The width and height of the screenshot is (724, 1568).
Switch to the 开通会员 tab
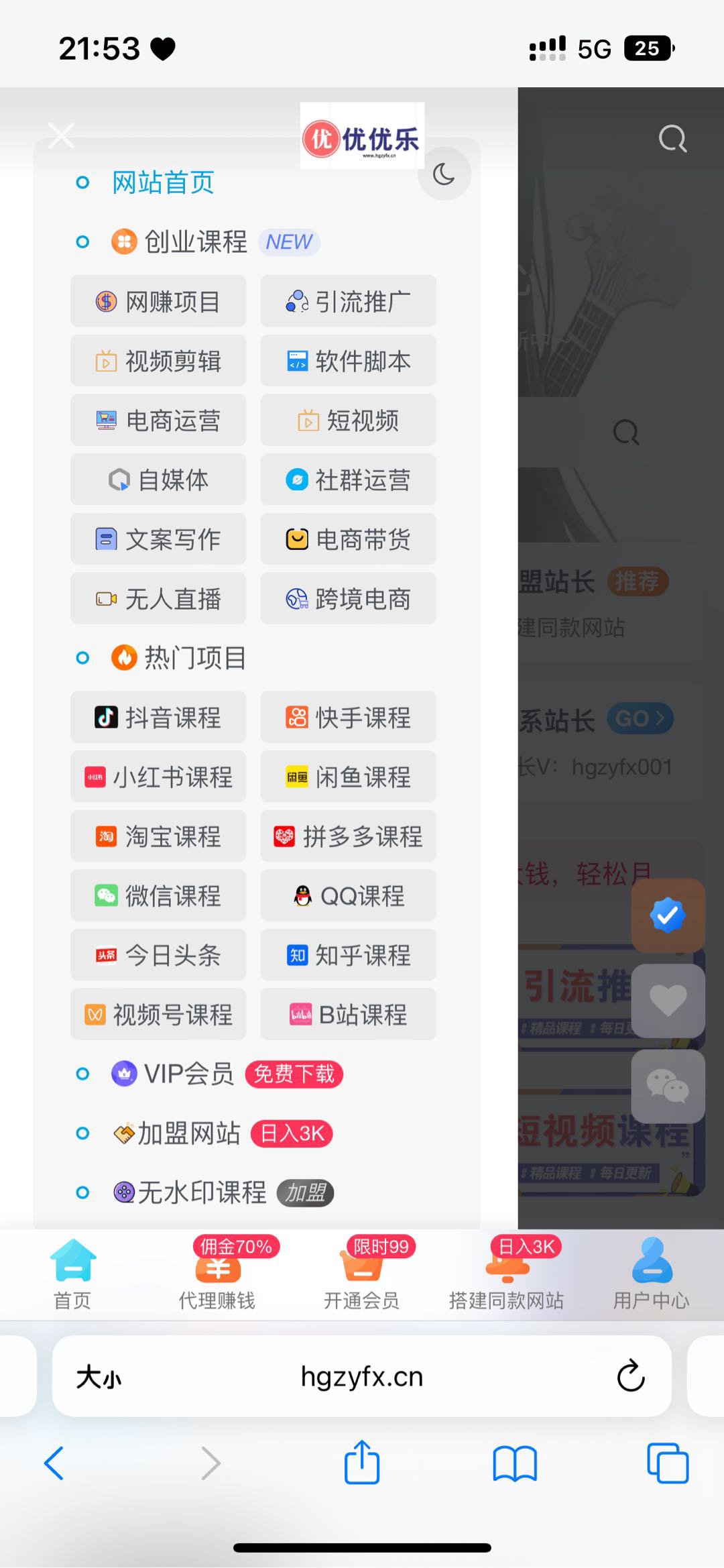coord(361,1276)
